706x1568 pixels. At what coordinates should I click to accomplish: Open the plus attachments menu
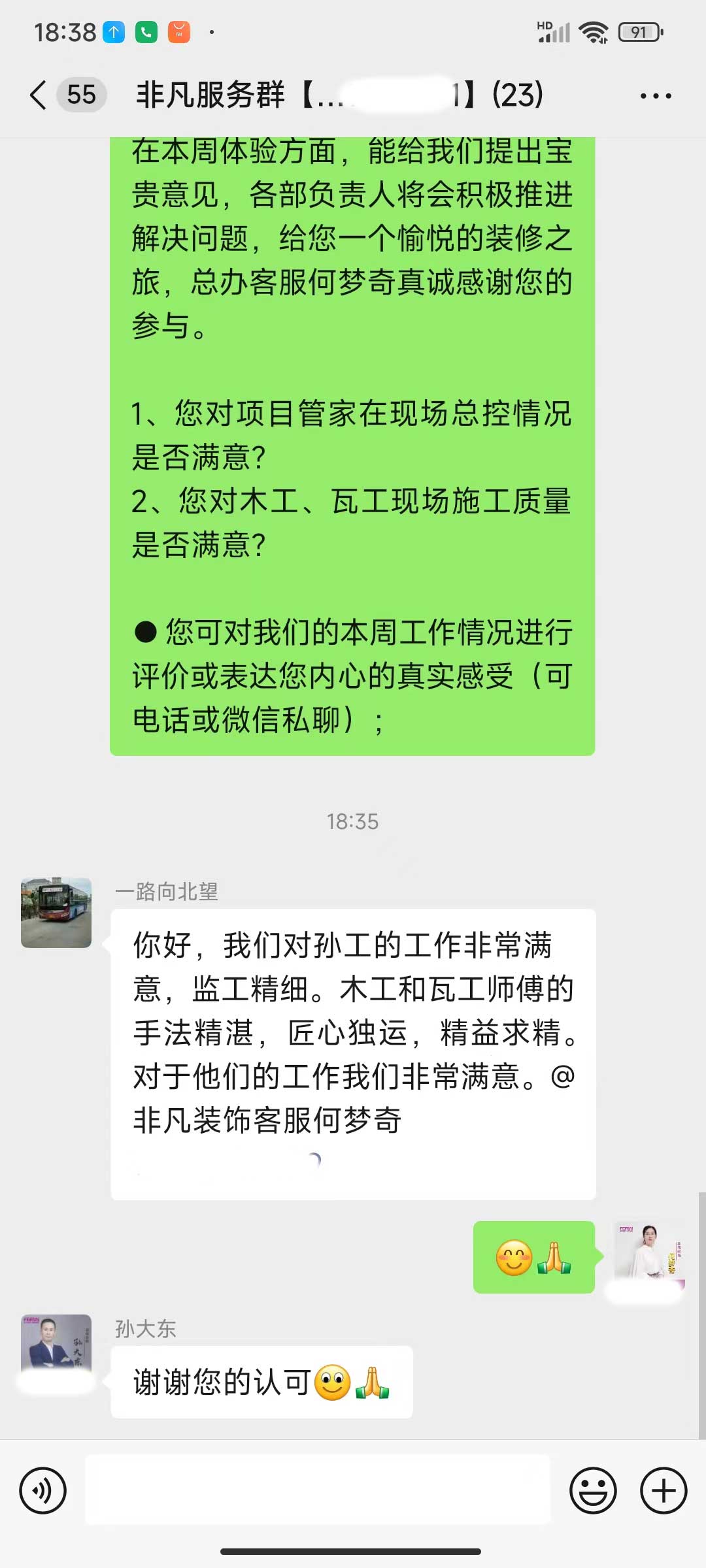pos(664,1491)
